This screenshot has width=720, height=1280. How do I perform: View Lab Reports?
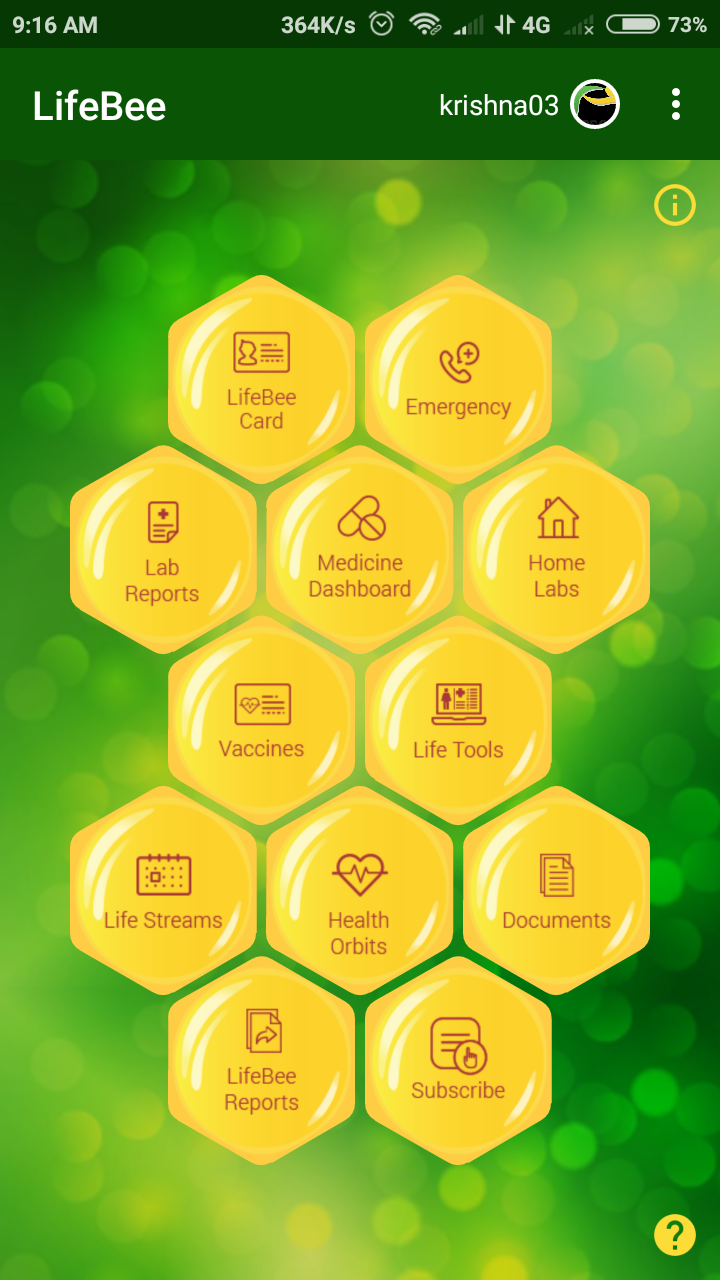(162, 550)
